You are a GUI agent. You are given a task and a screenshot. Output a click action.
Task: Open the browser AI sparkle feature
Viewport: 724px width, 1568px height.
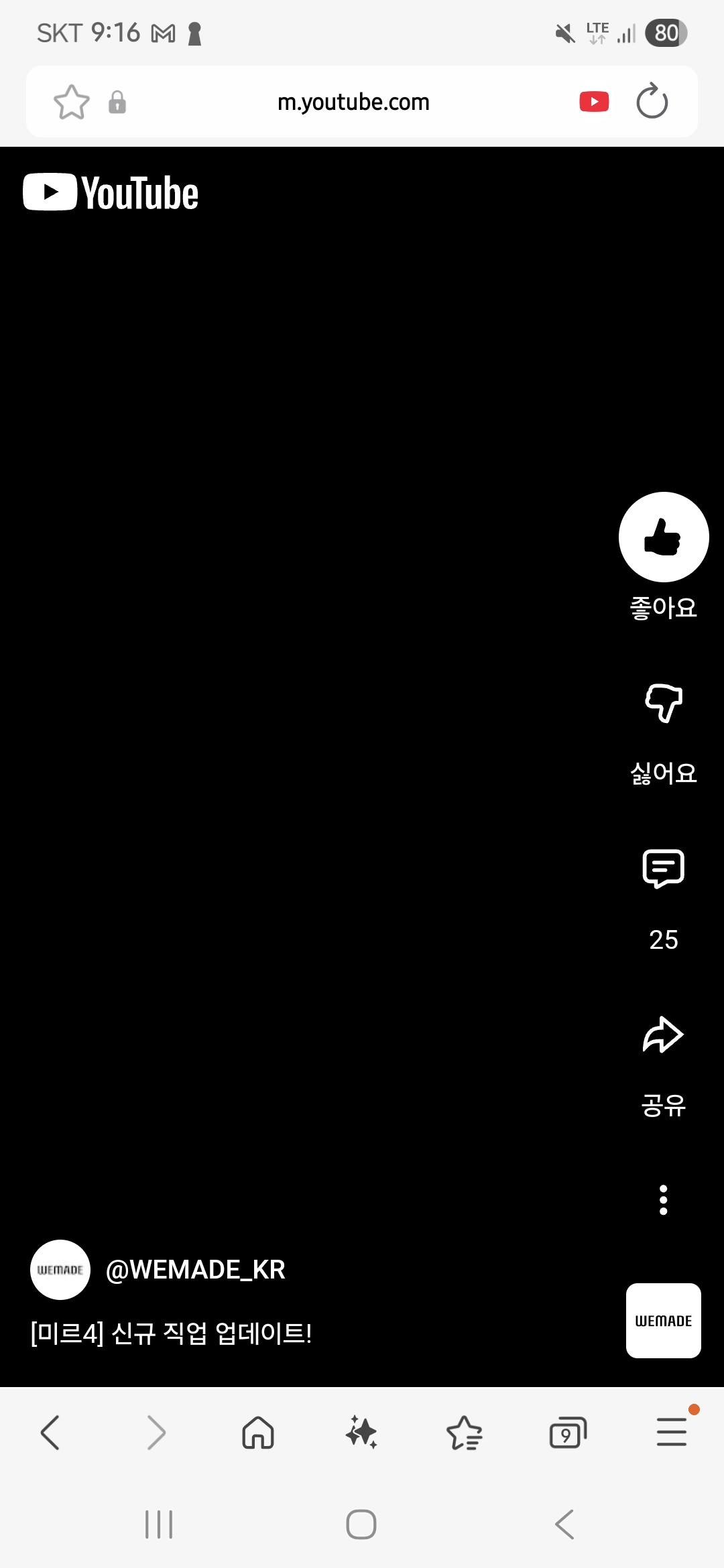point(361,1433)
